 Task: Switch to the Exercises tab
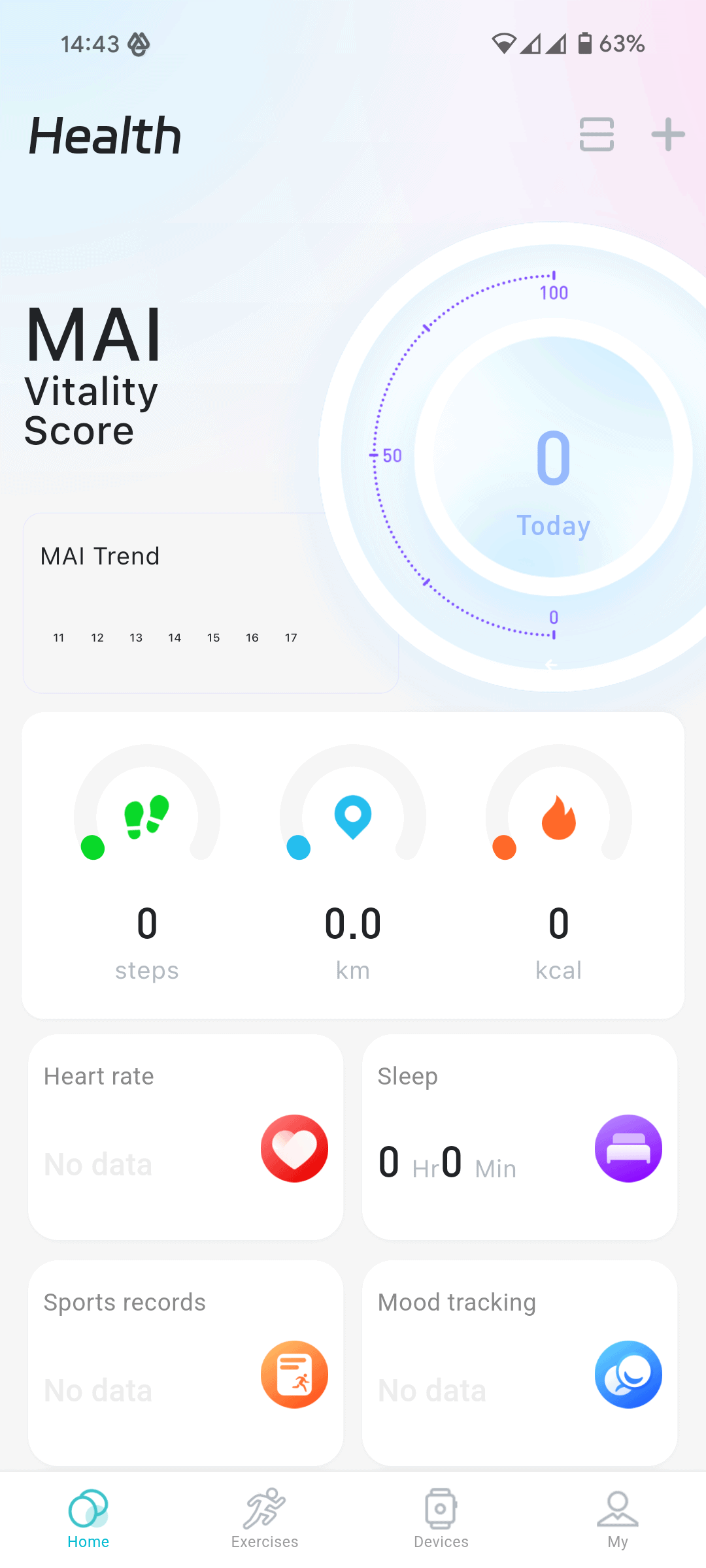[x=265, y=1519]
